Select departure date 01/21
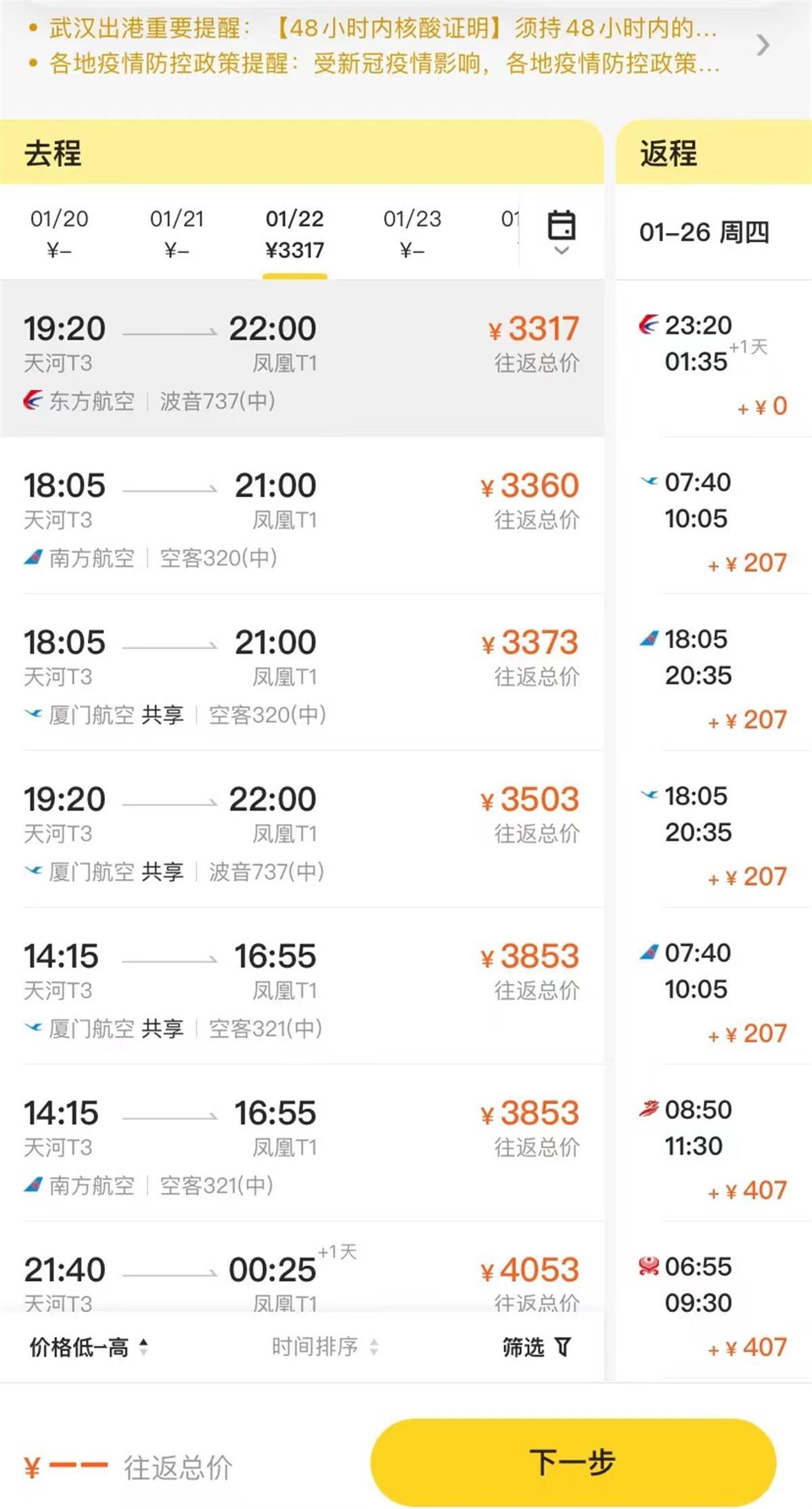 (177, 233)
